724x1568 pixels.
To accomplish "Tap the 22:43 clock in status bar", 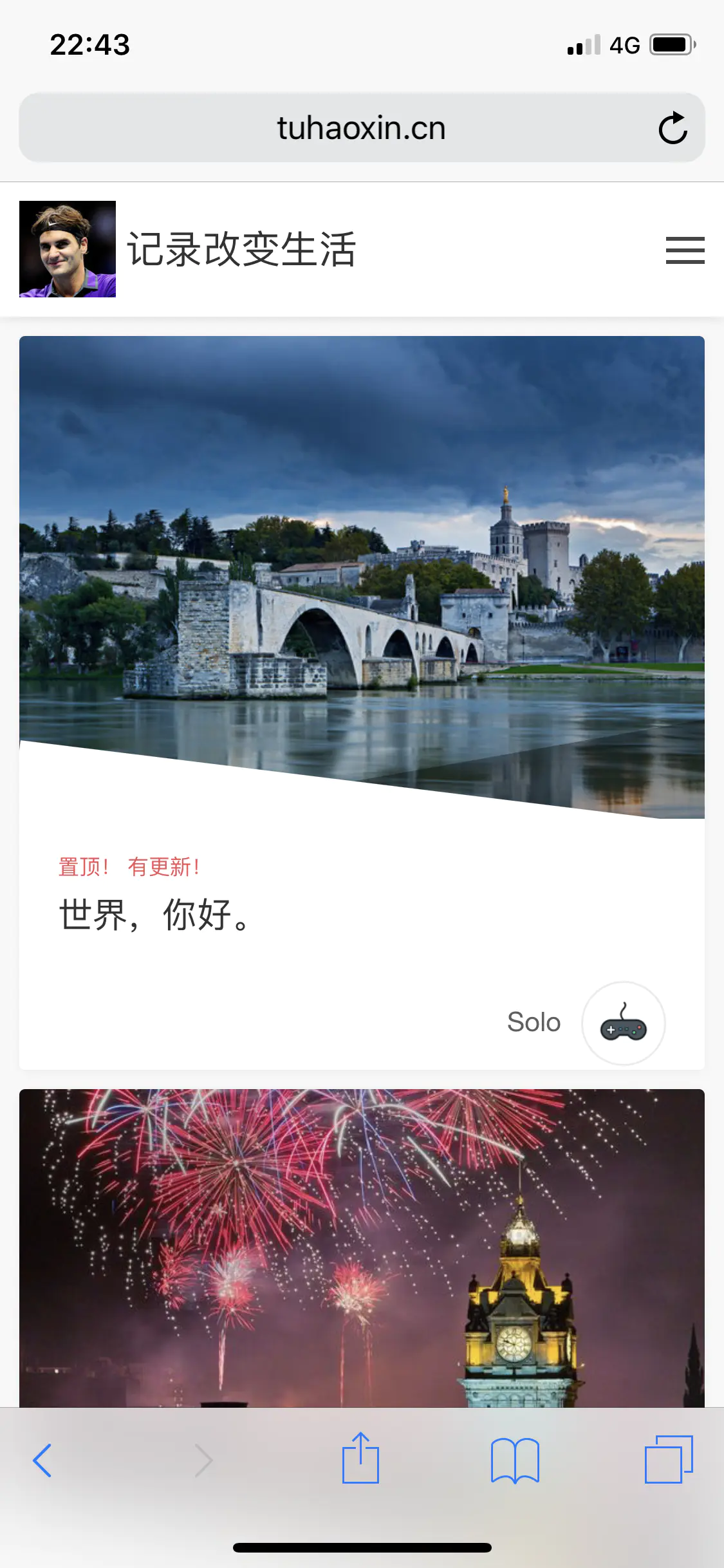I will click(90, 44).
